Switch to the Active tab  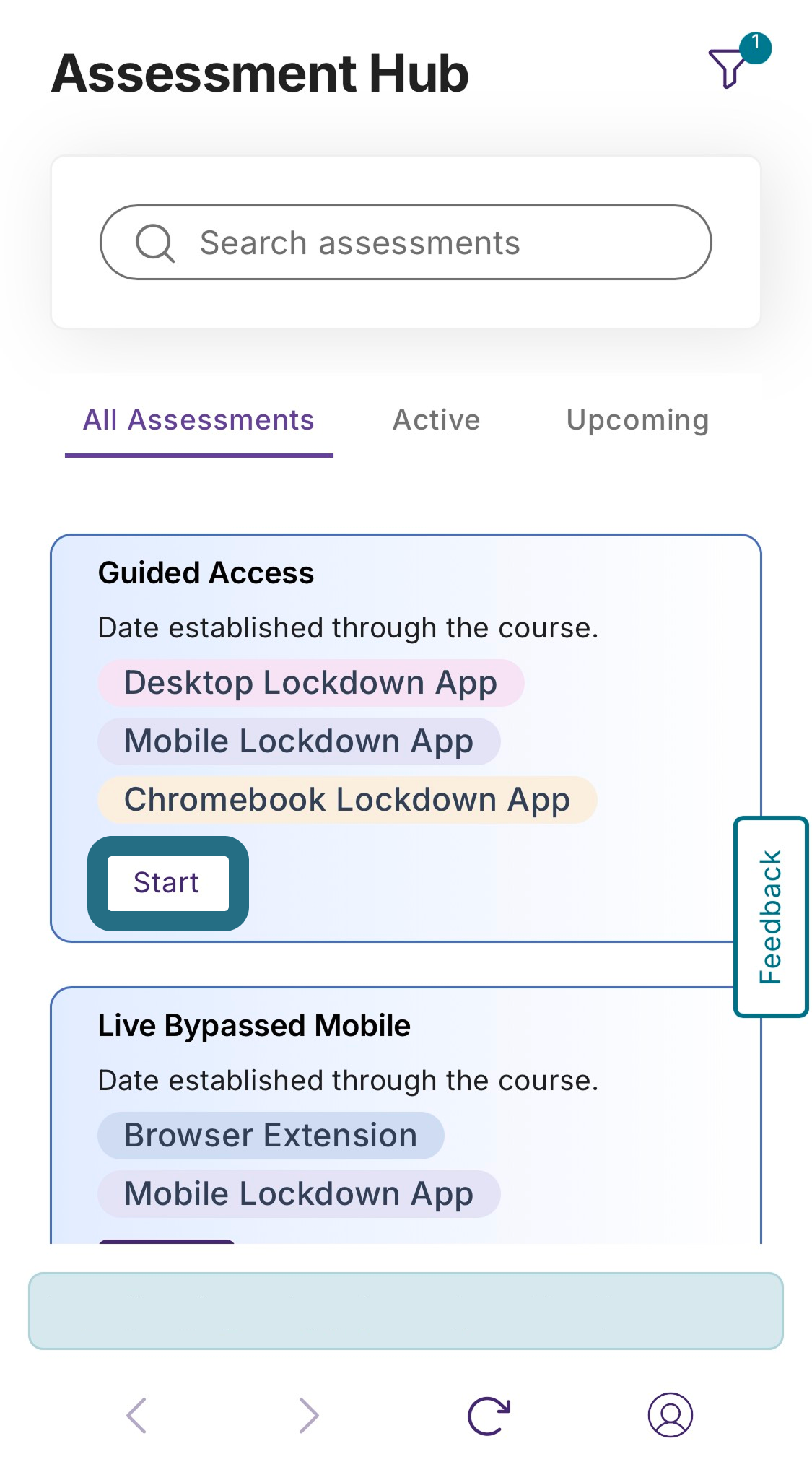436,420
